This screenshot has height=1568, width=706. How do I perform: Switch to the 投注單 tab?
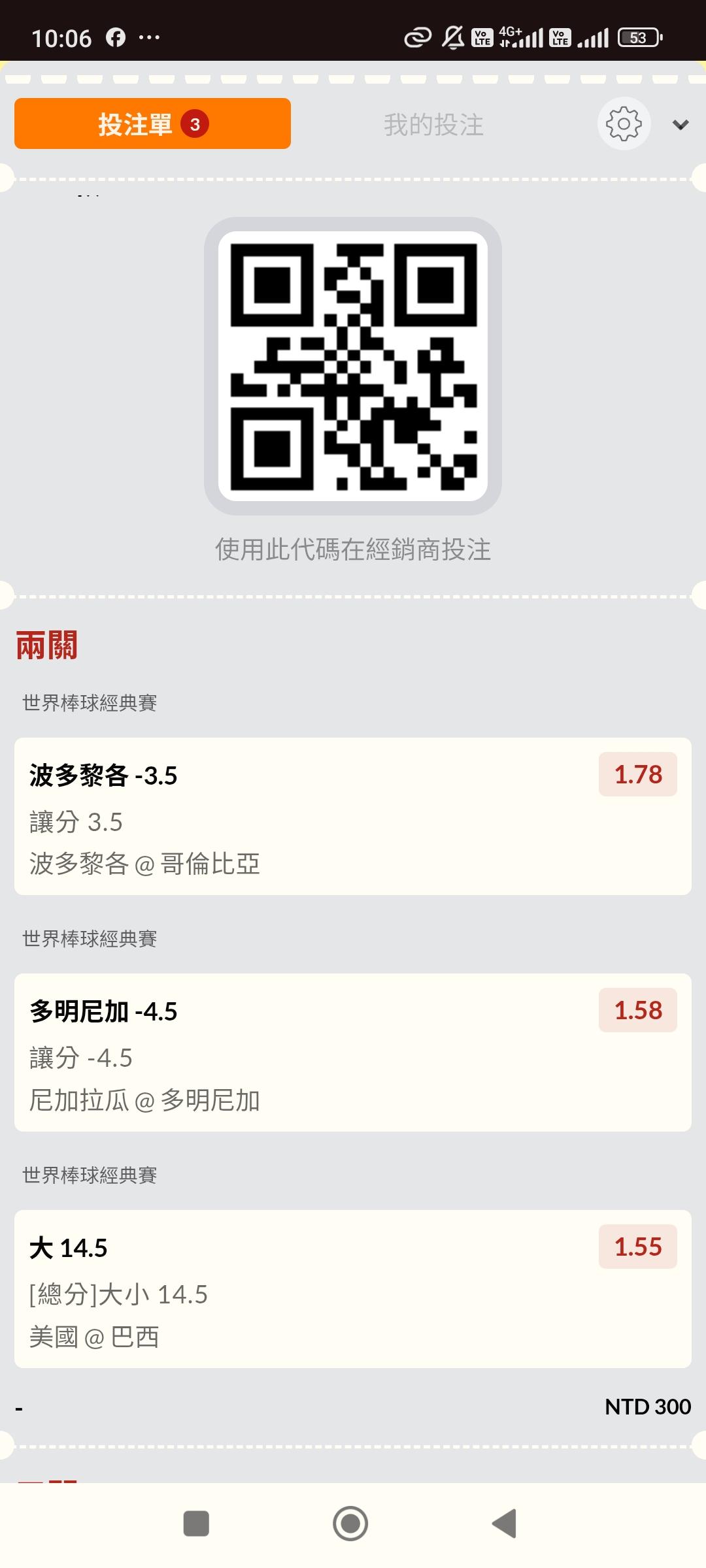coord(152,123)
